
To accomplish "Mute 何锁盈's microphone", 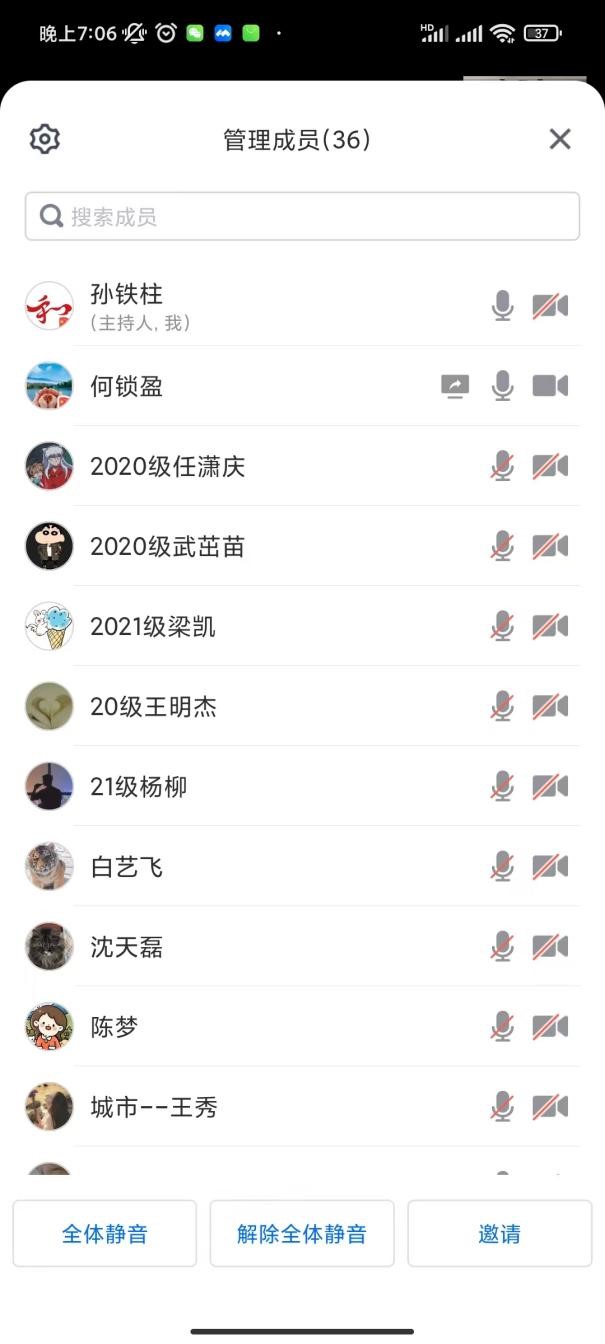I will (x=503, y=386).
